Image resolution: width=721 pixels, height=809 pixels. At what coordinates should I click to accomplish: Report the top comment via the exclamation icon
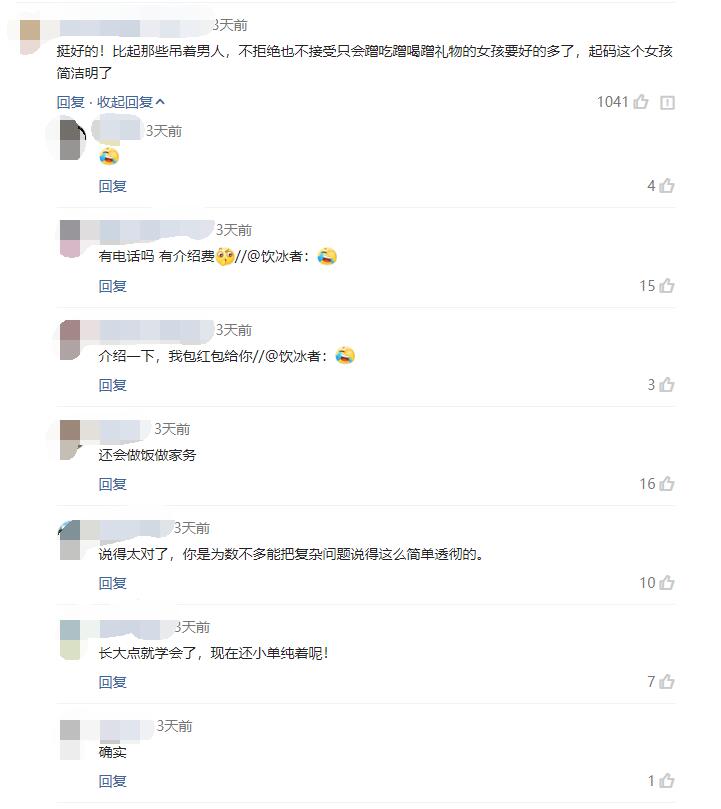tap(668, 102)
